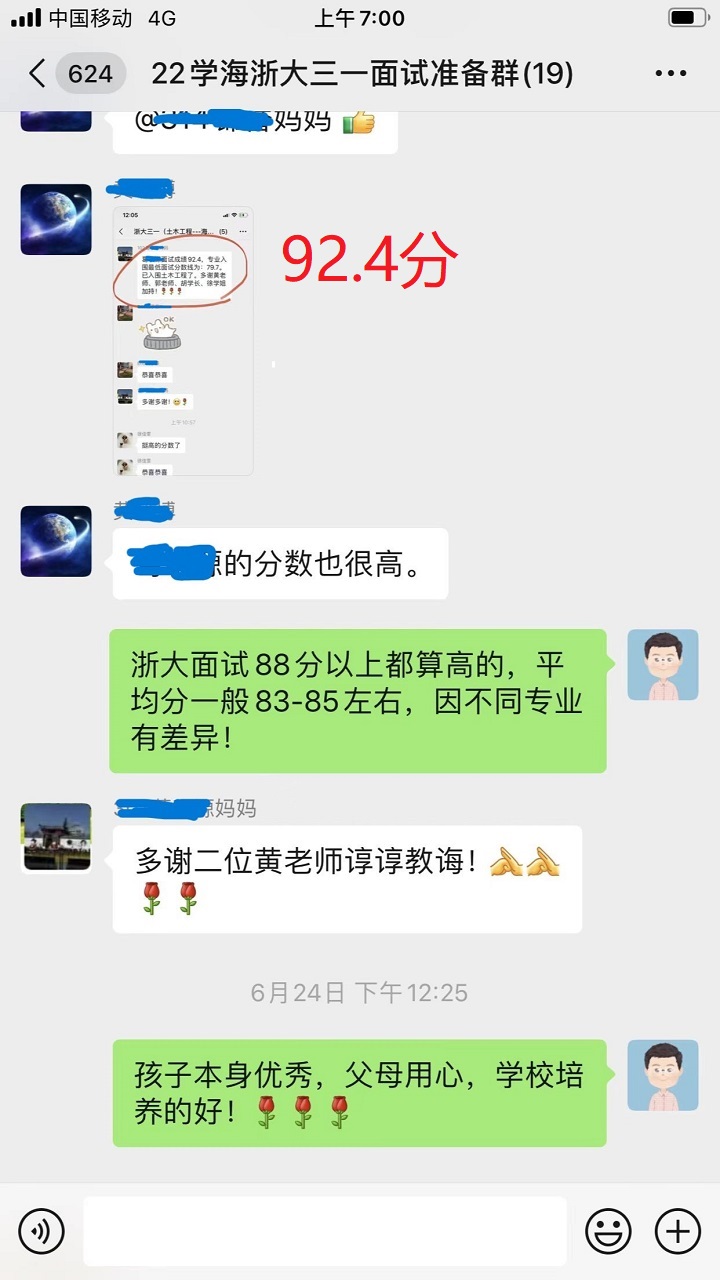Open the cartoon avatar beside 孩子本身优秀 message
The width and height of the screenshot is (720, 1280).
click(662, 1075)
